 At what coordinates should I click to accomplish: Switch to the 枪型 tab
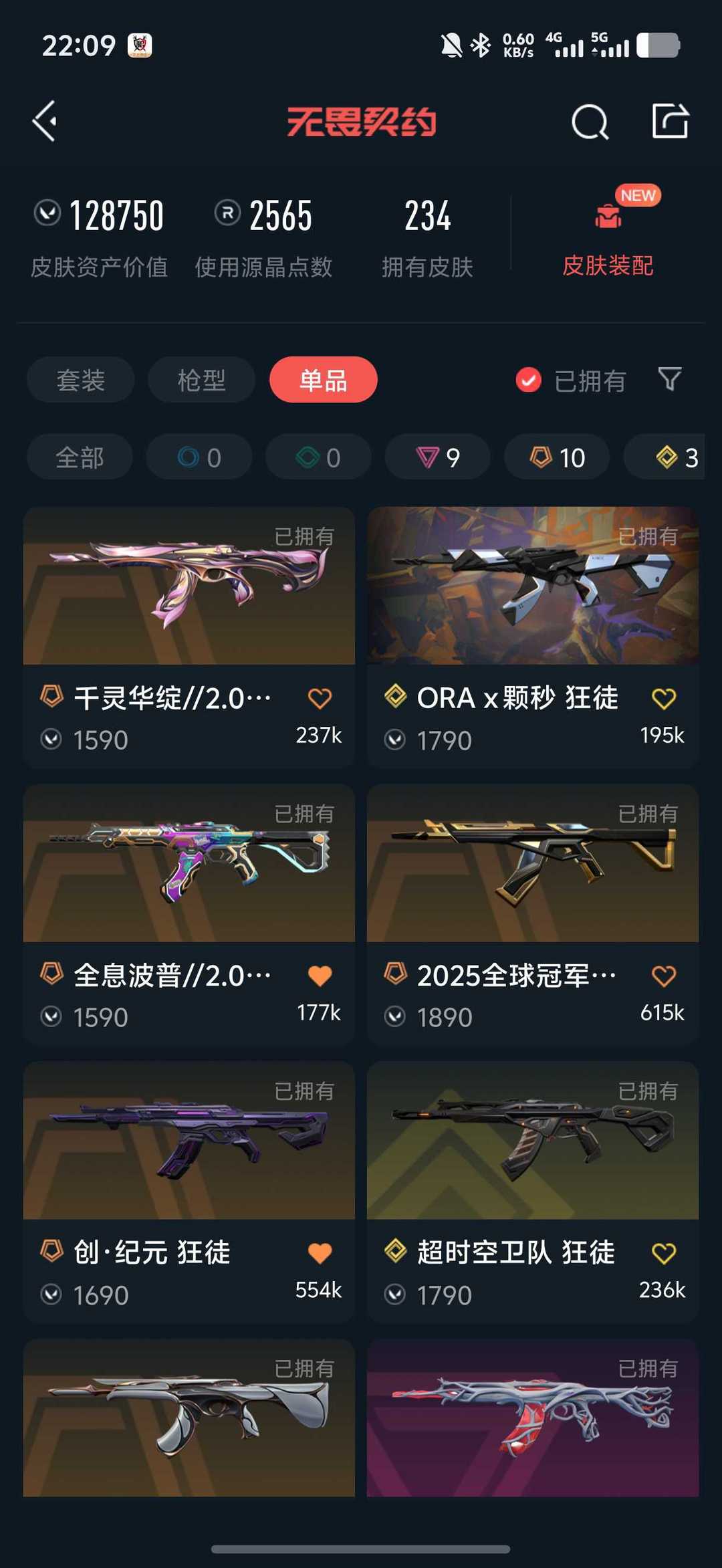tap(201, 380)
